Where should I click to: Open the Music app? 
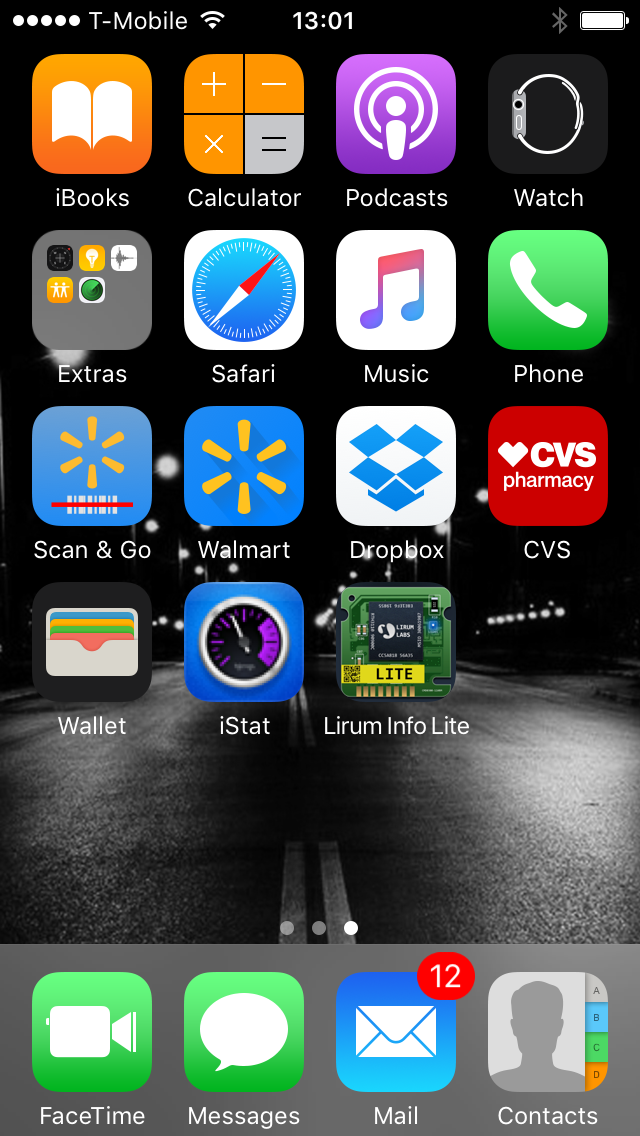click(396, 290)
